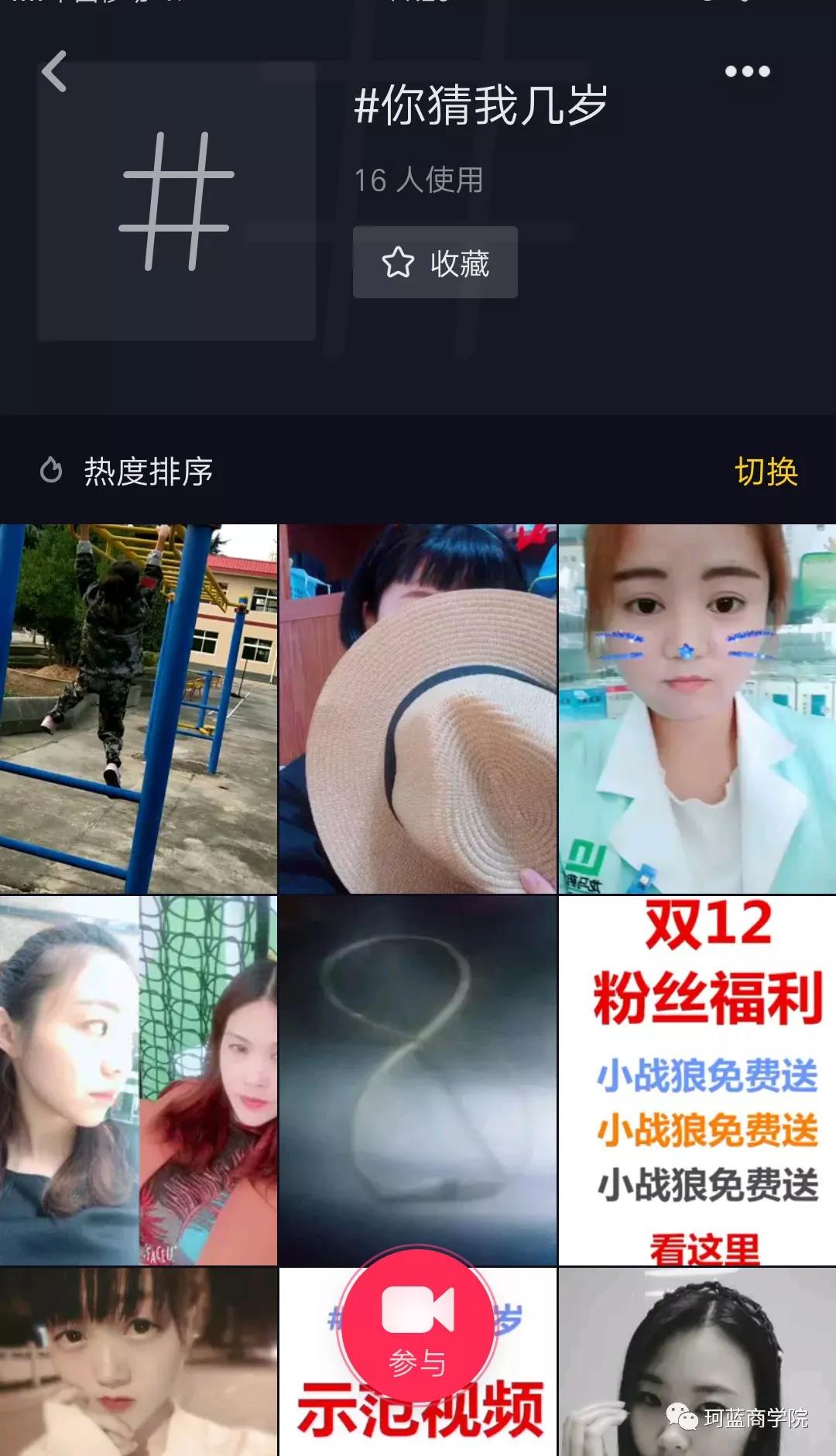Play the video with the cat-whisker filter
Viewport: 836px width, 1456px height.
(697, 709)
